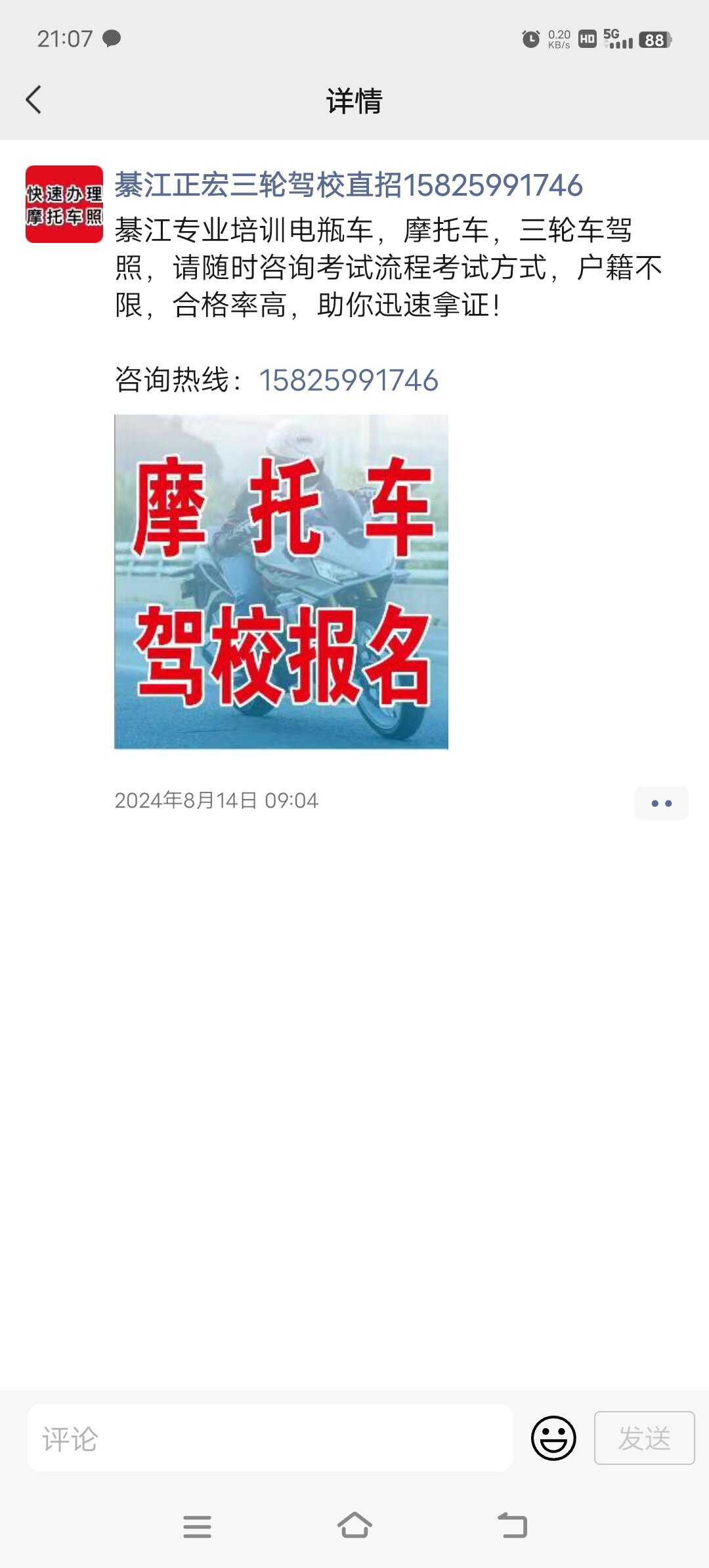Viewport: 709px width, 1568px height.
Task: Tap hotline number 15825991746 after 咨询热线
Action: click(349, 380)
